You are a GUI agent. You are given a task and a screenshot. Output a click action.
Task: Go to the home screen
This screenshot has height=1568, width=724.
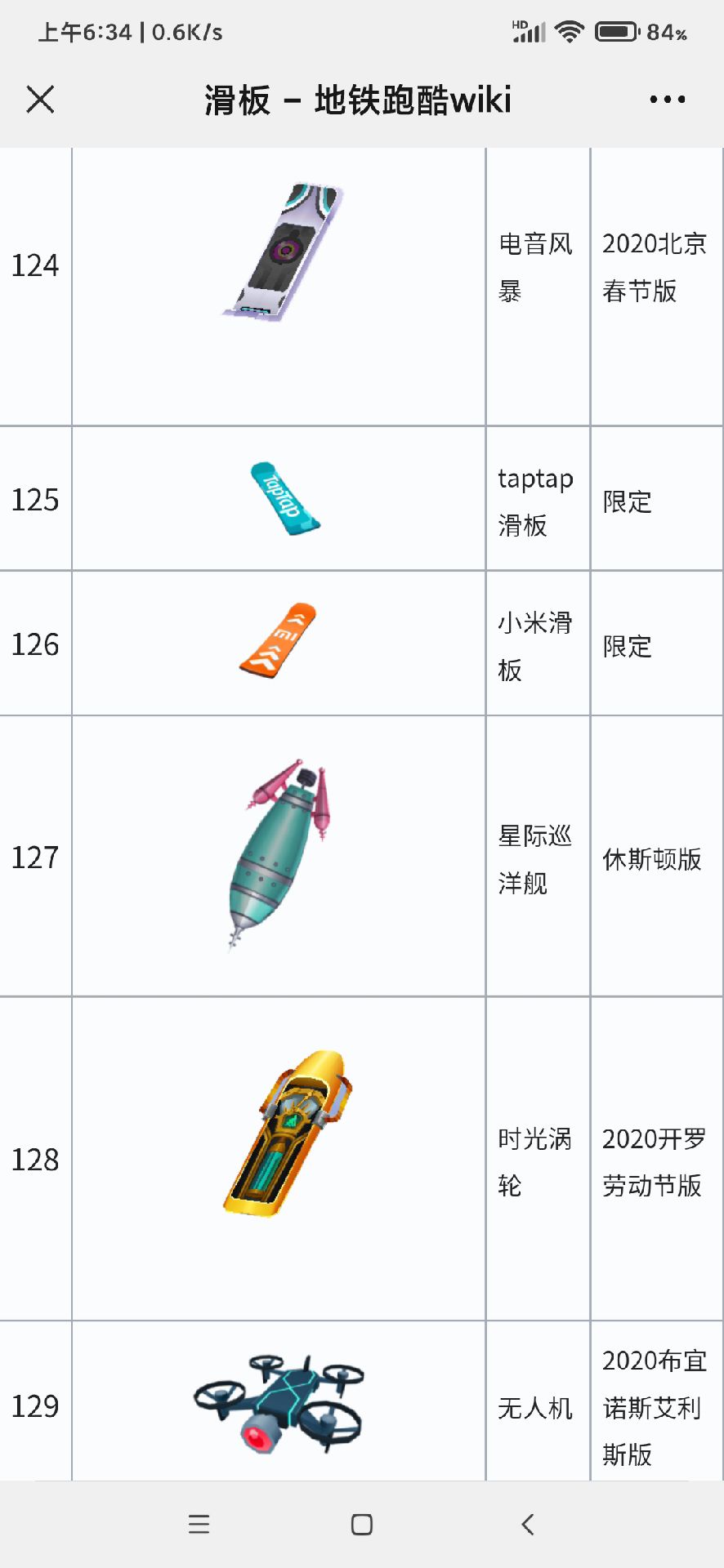pos(361,1524)
